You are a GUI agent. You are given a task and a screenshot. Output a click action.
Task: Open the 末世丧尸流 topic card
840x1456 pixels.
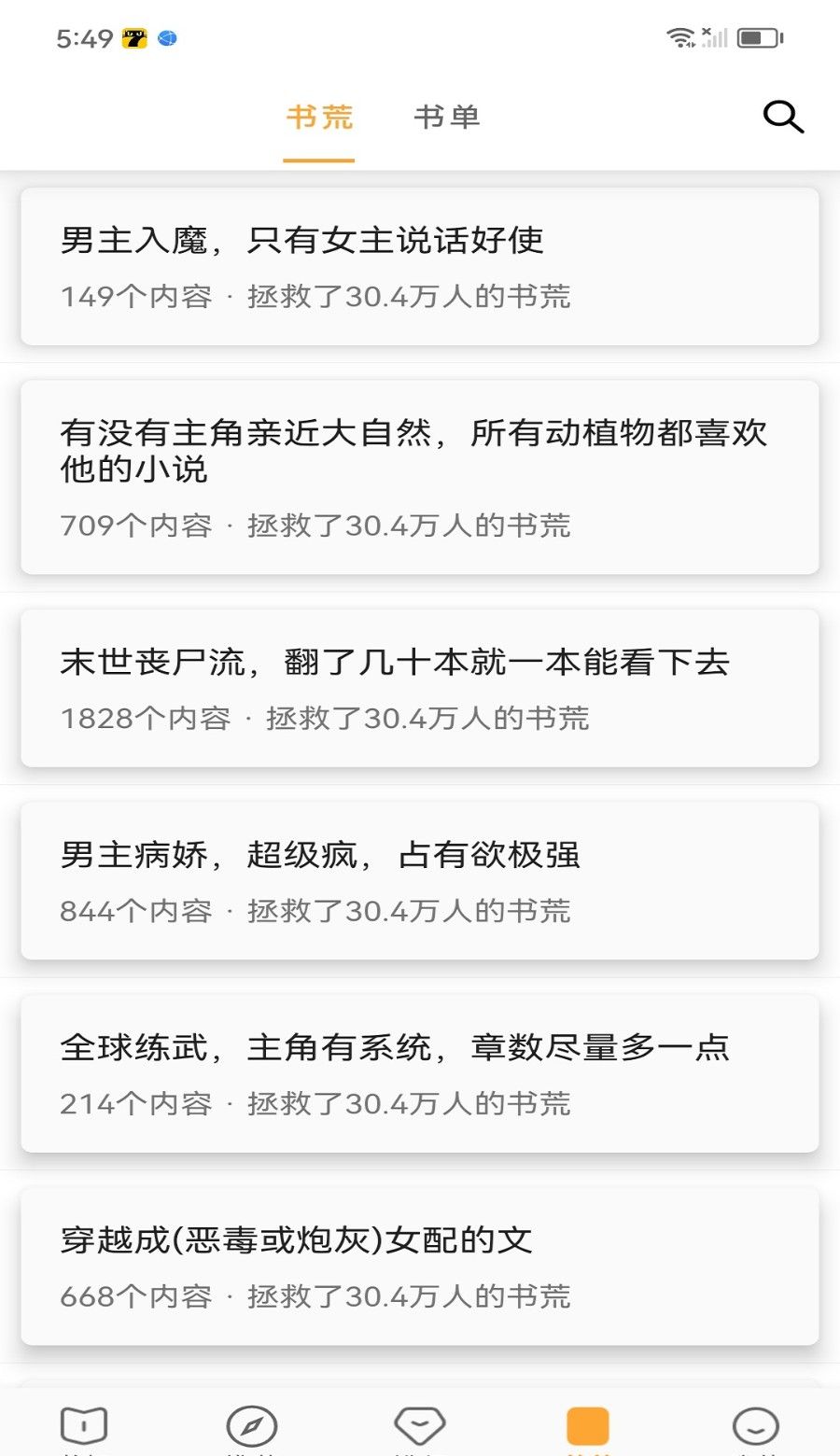point(420,686)
